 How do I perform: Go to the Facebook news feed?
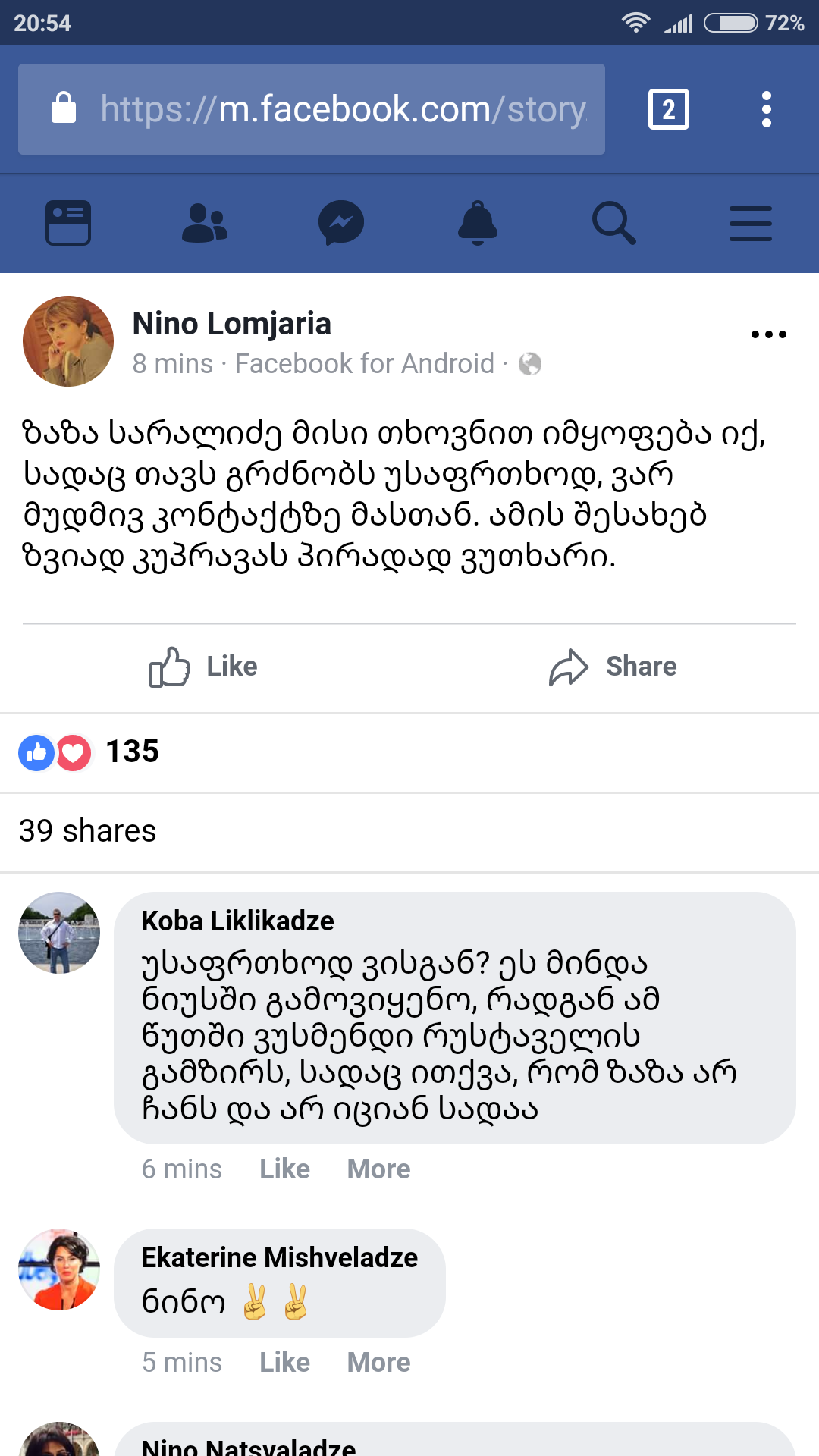tap(68, 223)
